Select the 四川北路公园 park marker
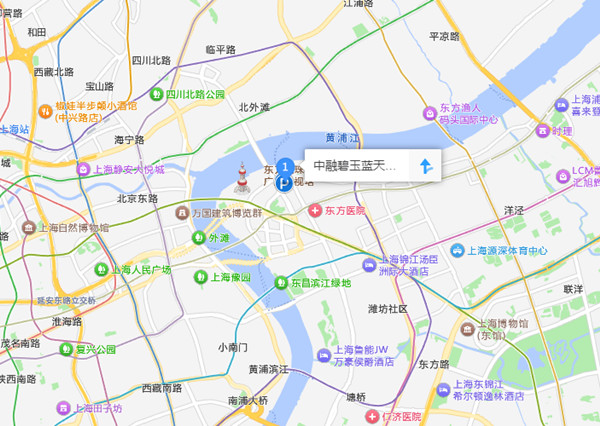 [x=157, y=94]
